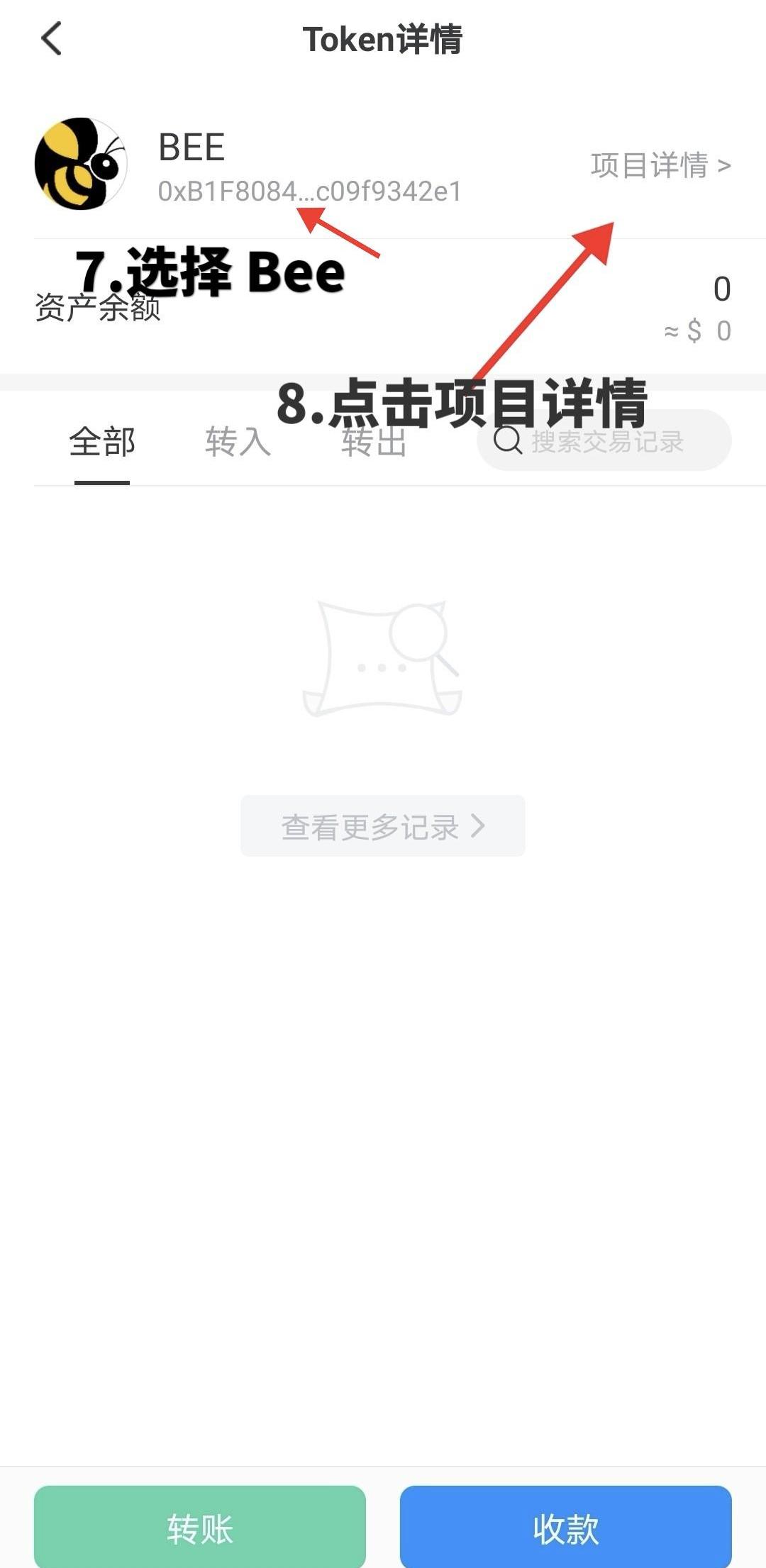Switch to the 转入 tab
Viewport: 766px width, 1568px height.
tap(238, 443)
